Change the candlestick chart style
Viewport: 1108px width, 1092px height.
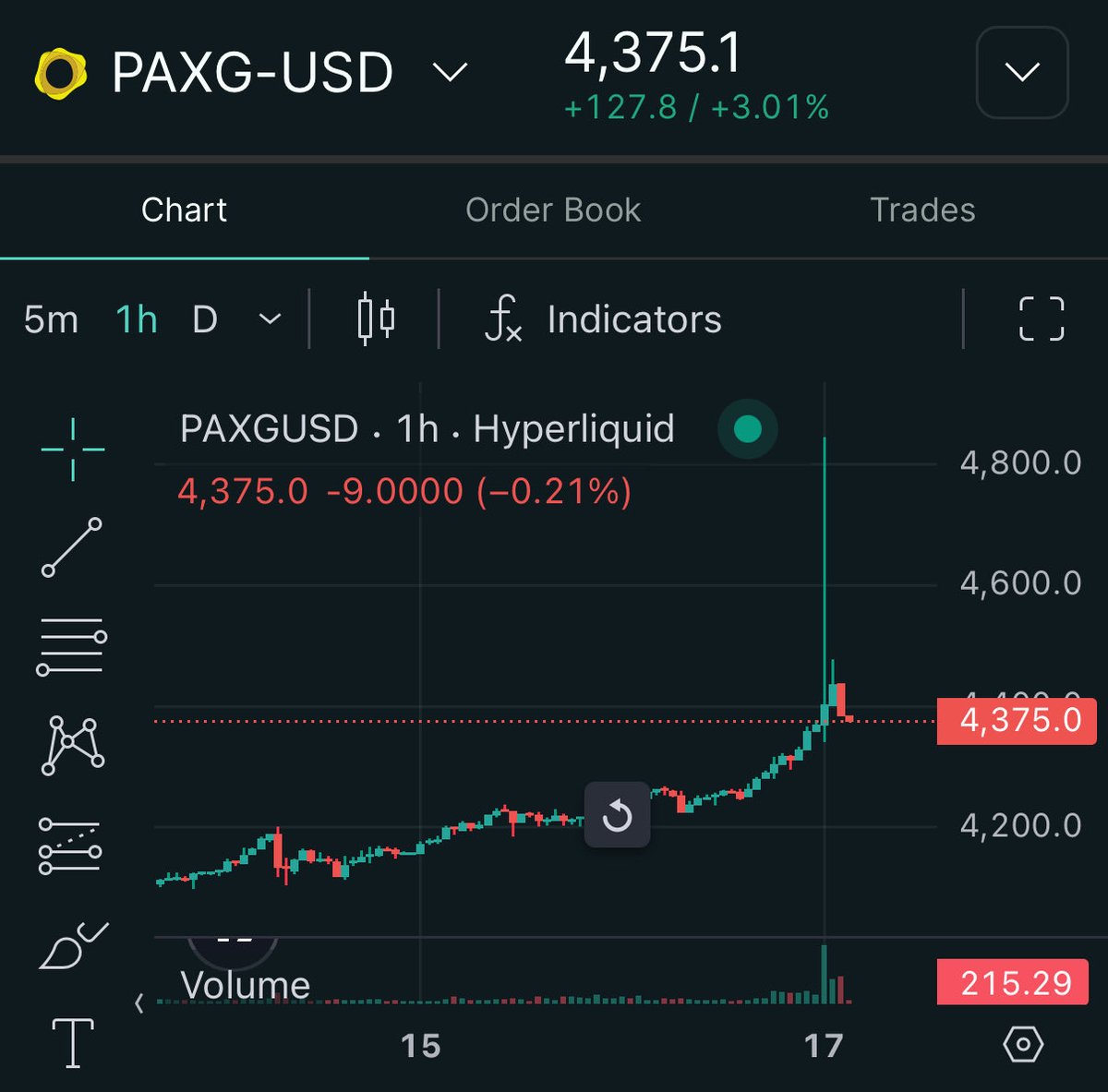click(376, 318)
